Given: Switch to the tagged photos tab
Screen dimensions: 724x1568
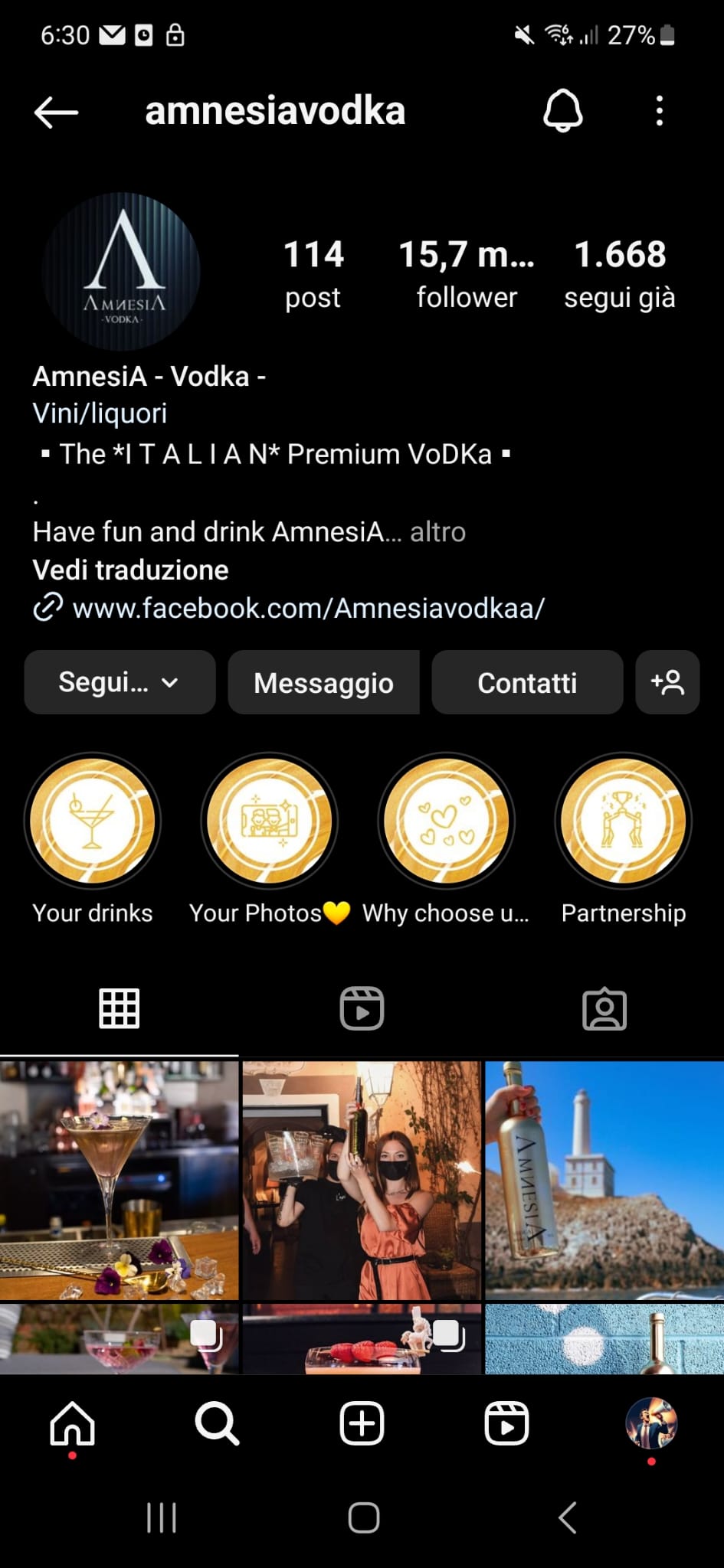Looking at the screenshot, I should (604, 1008).
